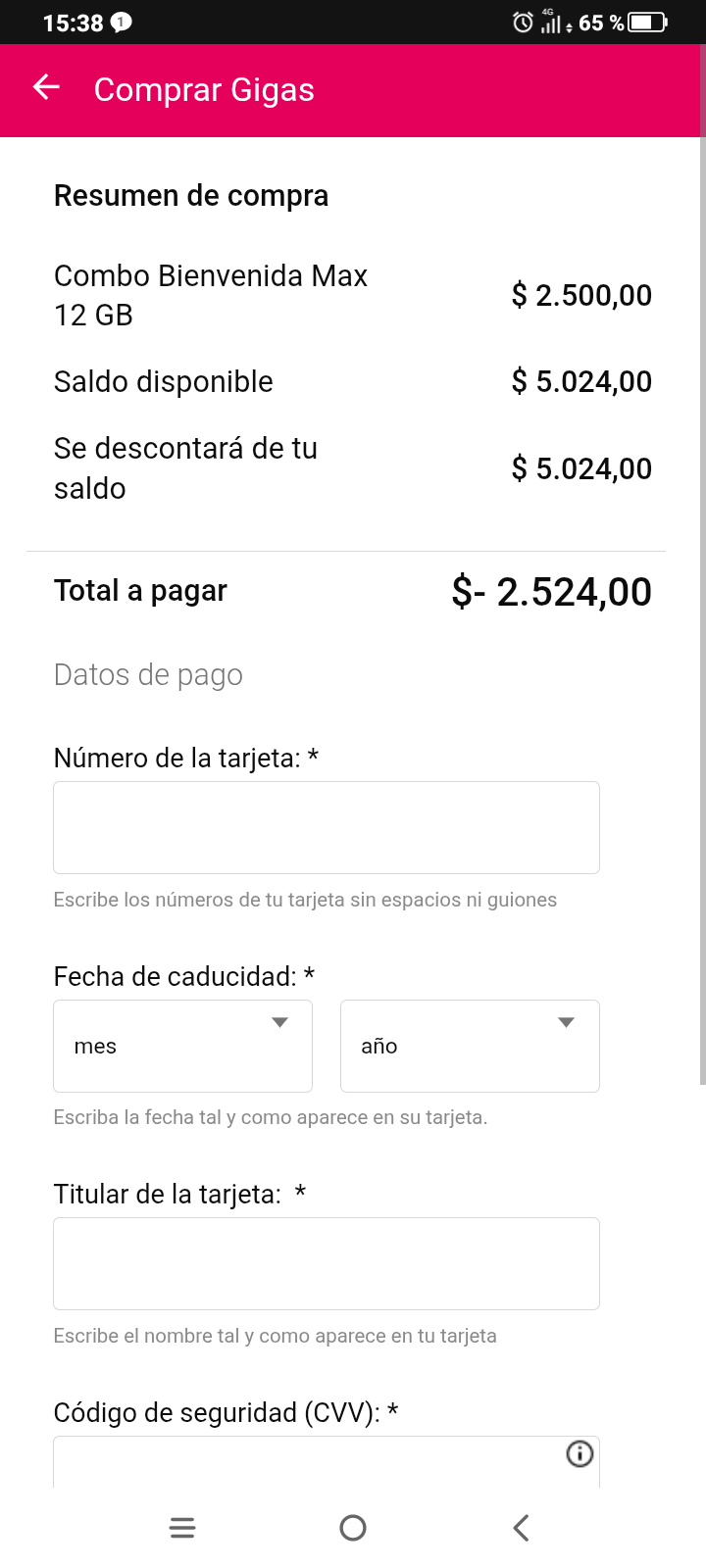Open the recent apps menu
706x1568 pixels.
point(182,1528)
